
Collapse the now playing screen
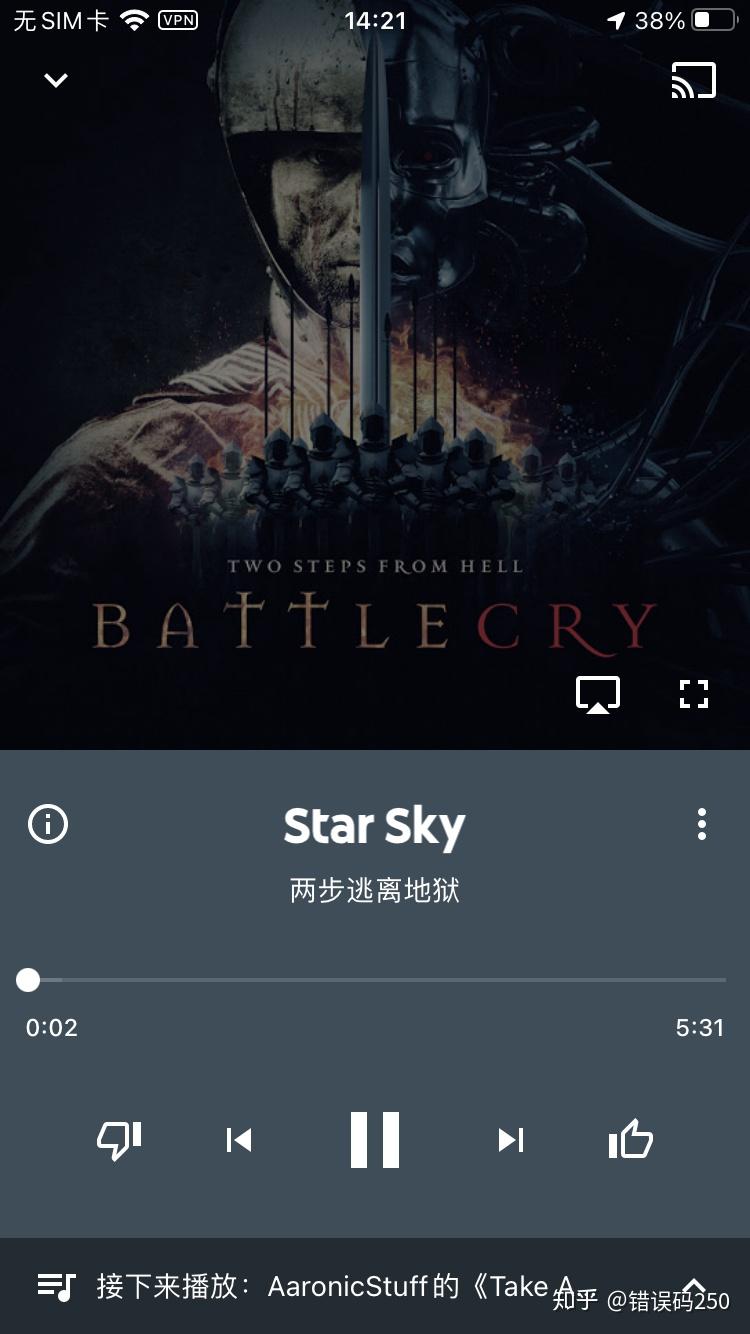(x=55, y=80)
